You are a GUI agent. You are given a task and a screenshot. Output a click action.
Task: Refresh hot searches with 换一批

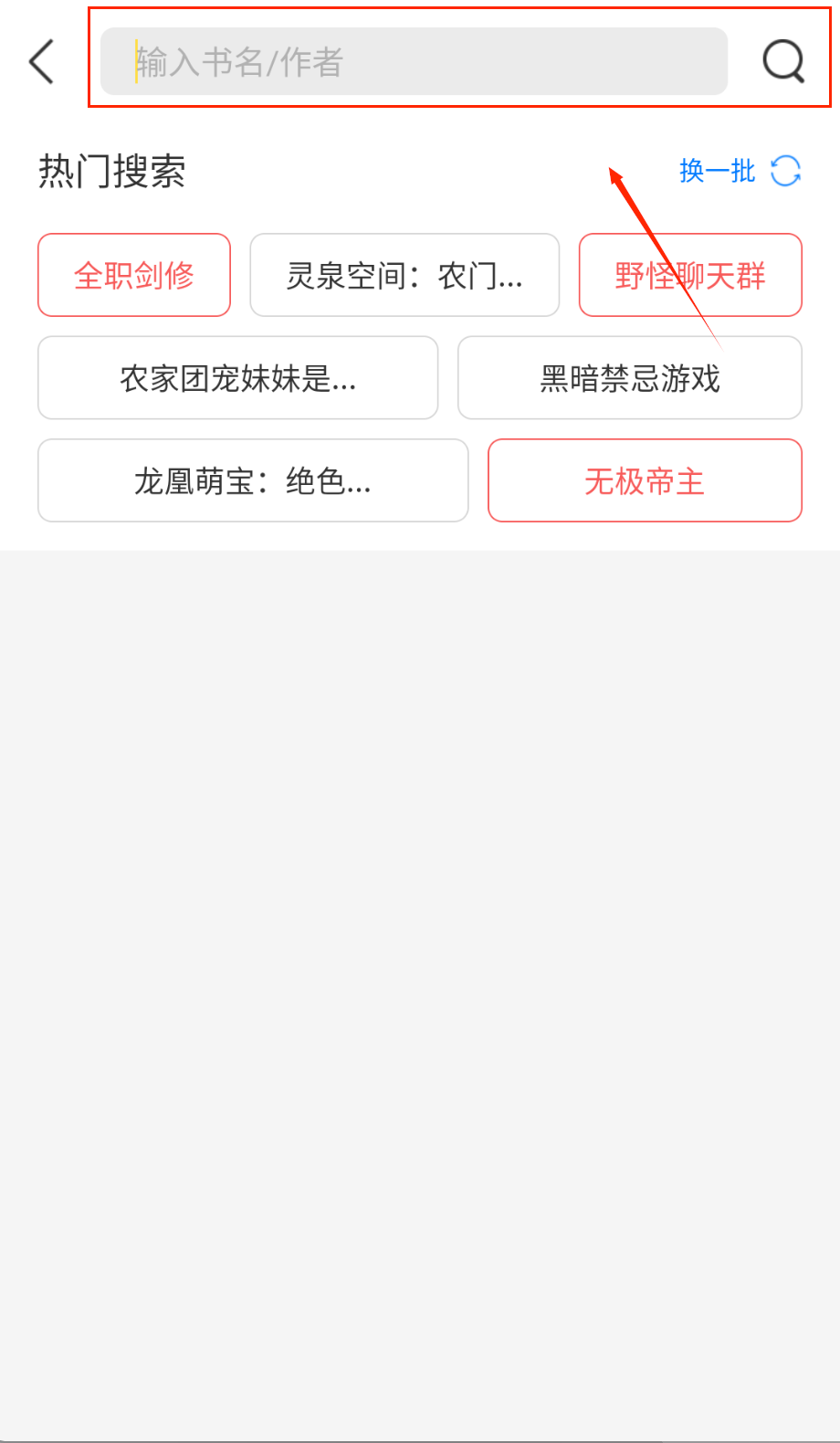[x=740, y=171]
